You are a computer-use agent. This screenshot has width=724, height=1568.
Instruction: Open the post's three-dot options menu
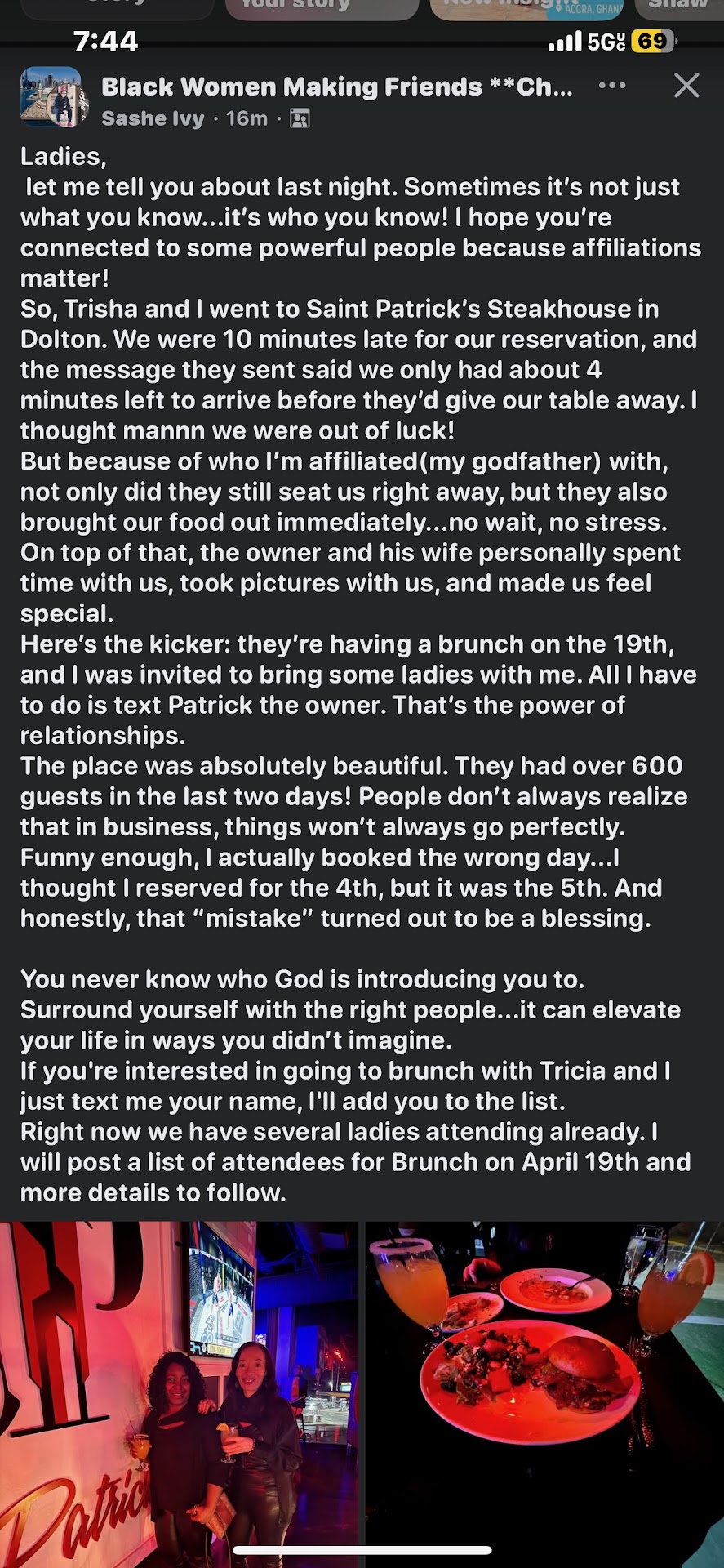pos(611,86)
